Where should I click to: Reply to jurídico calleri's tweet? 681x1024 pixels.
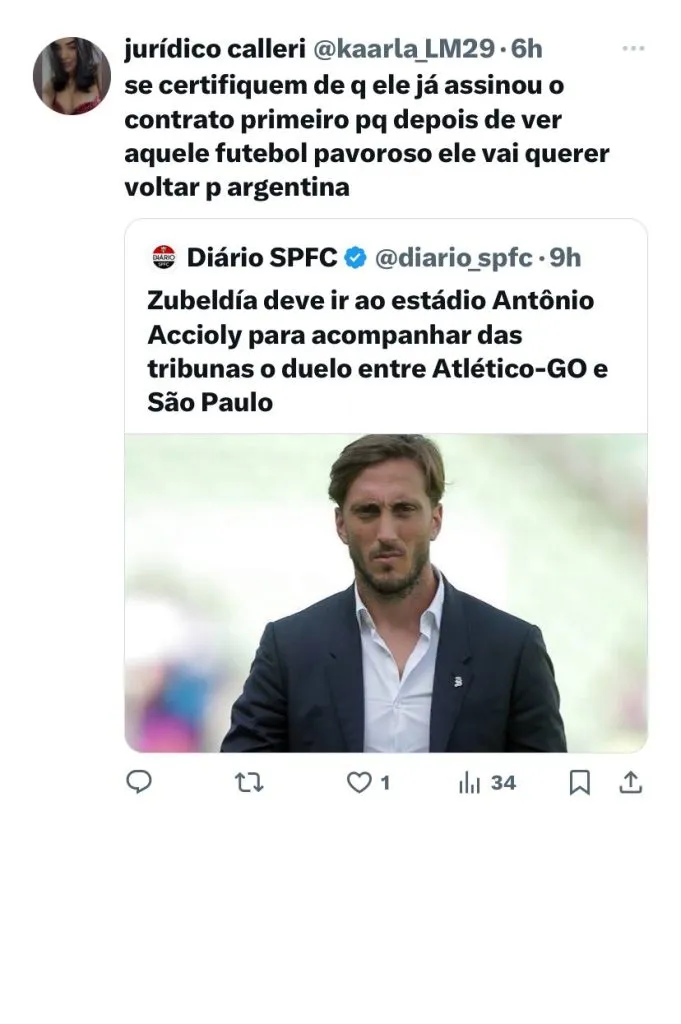(x=139, y=783)
